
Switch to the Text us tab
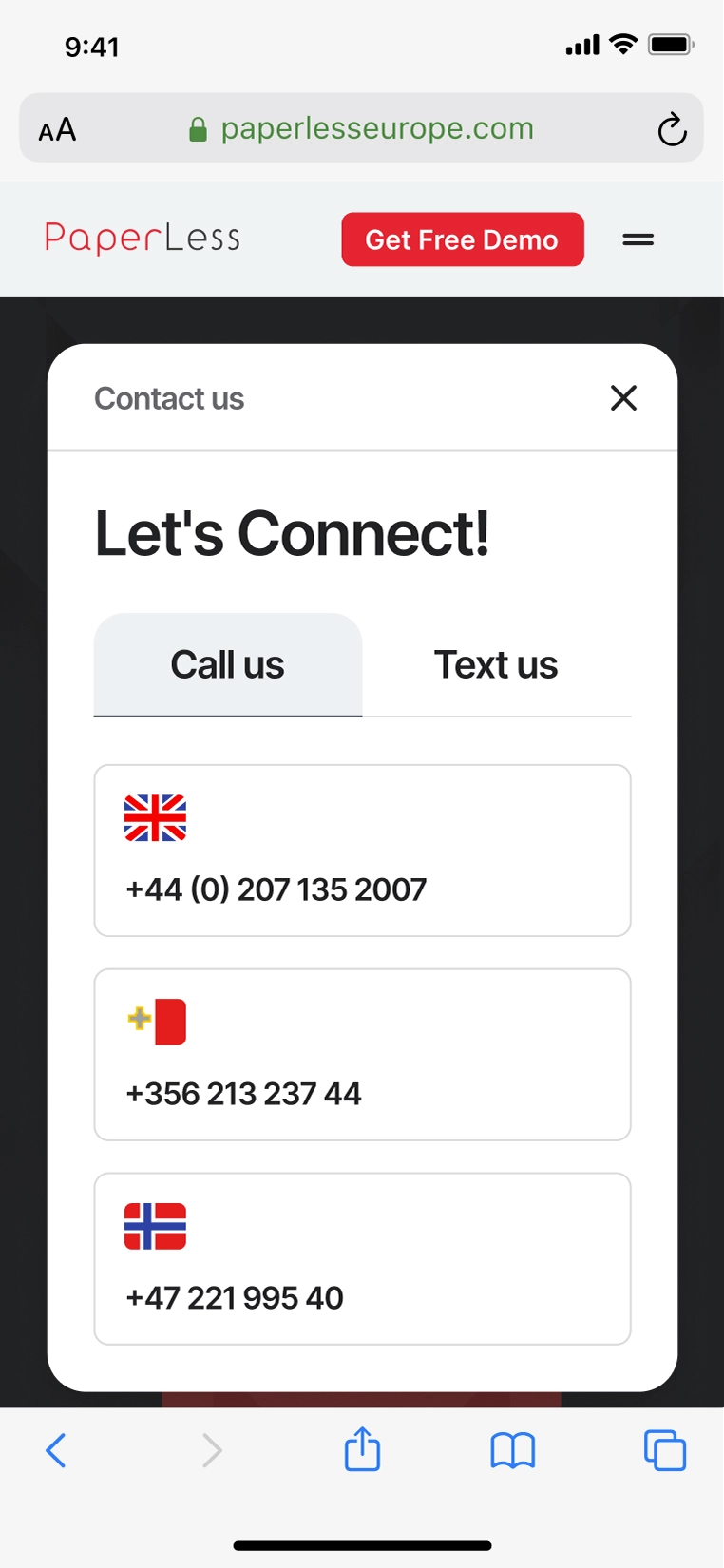pos(496,665)
